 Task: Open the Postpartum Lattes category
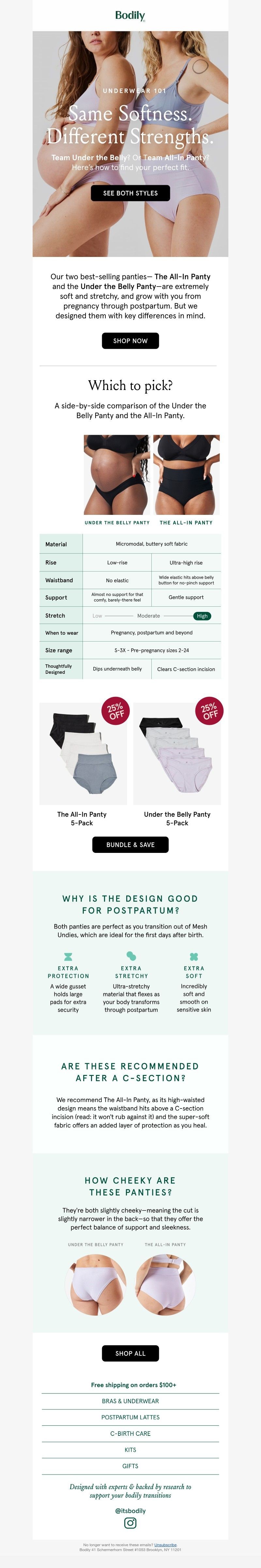130,1418
